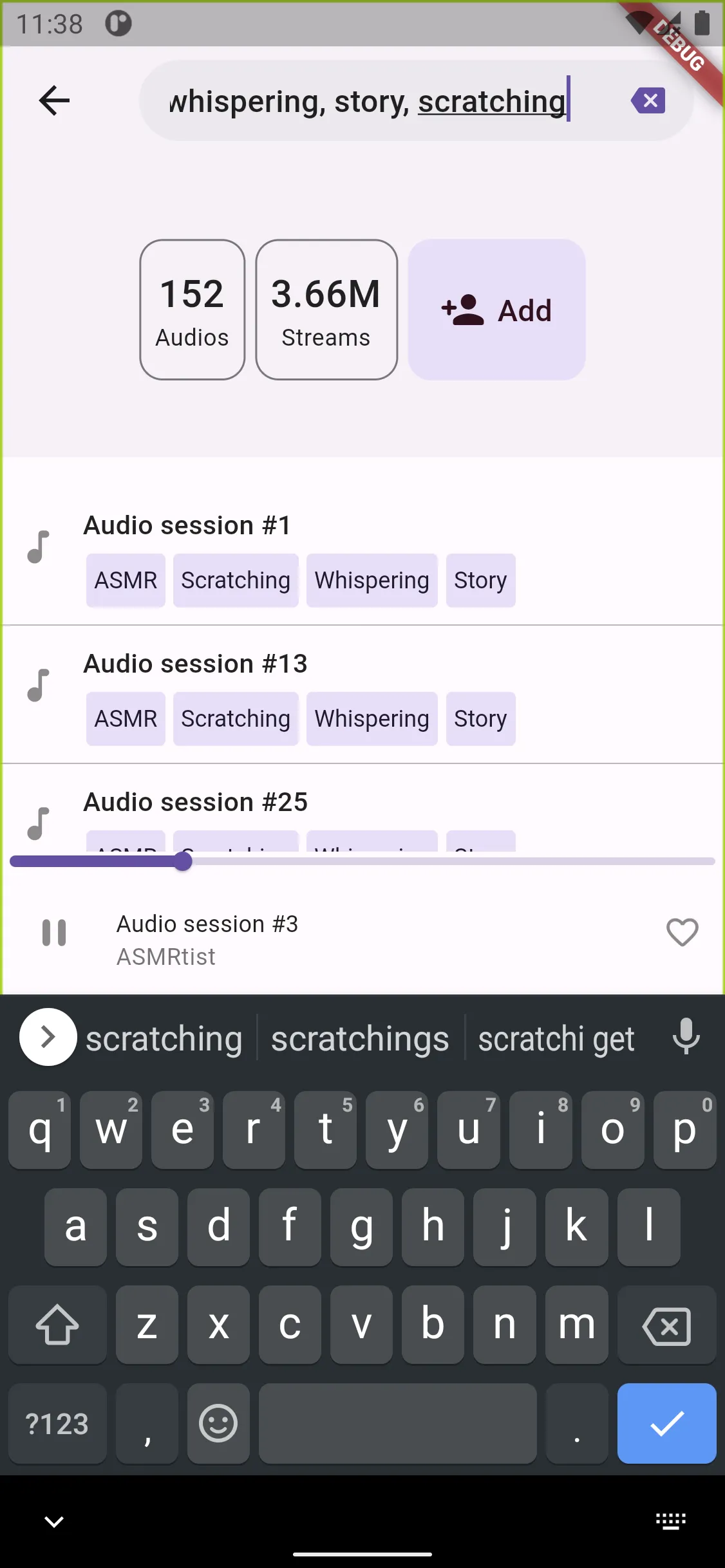The height and width of the screenshot is (1568, 725).
Task: Adjust the playback progress slider
Action: (x=184, y=861)
